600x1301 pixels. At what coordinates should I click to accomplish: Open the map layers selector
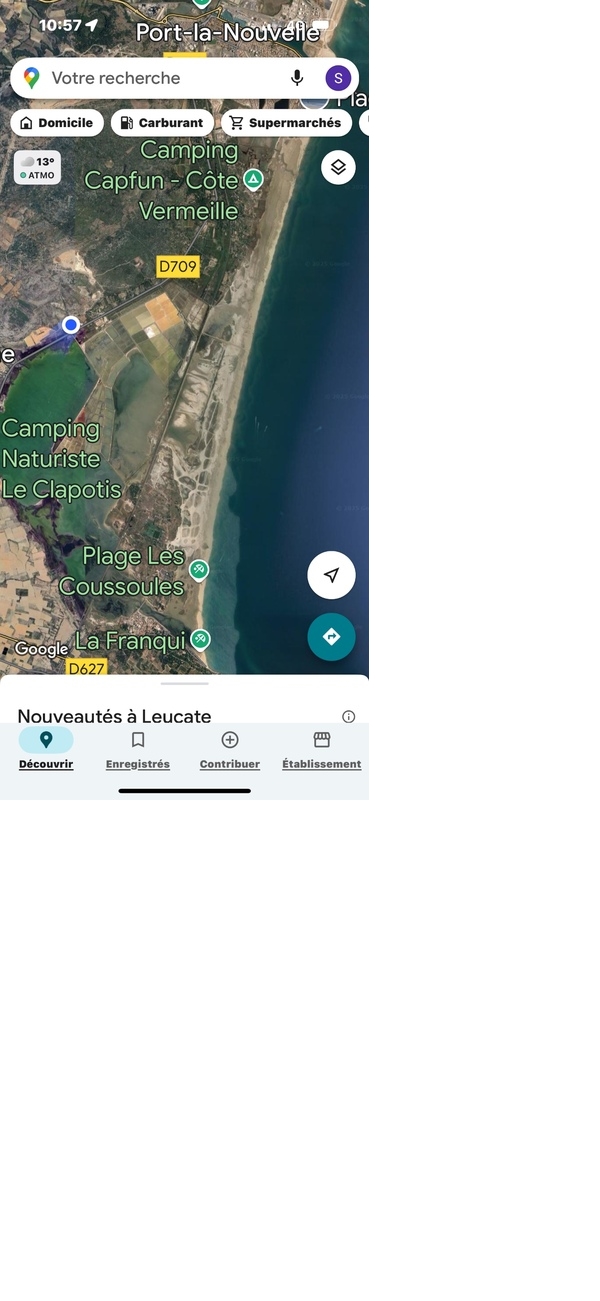(338, 167)
